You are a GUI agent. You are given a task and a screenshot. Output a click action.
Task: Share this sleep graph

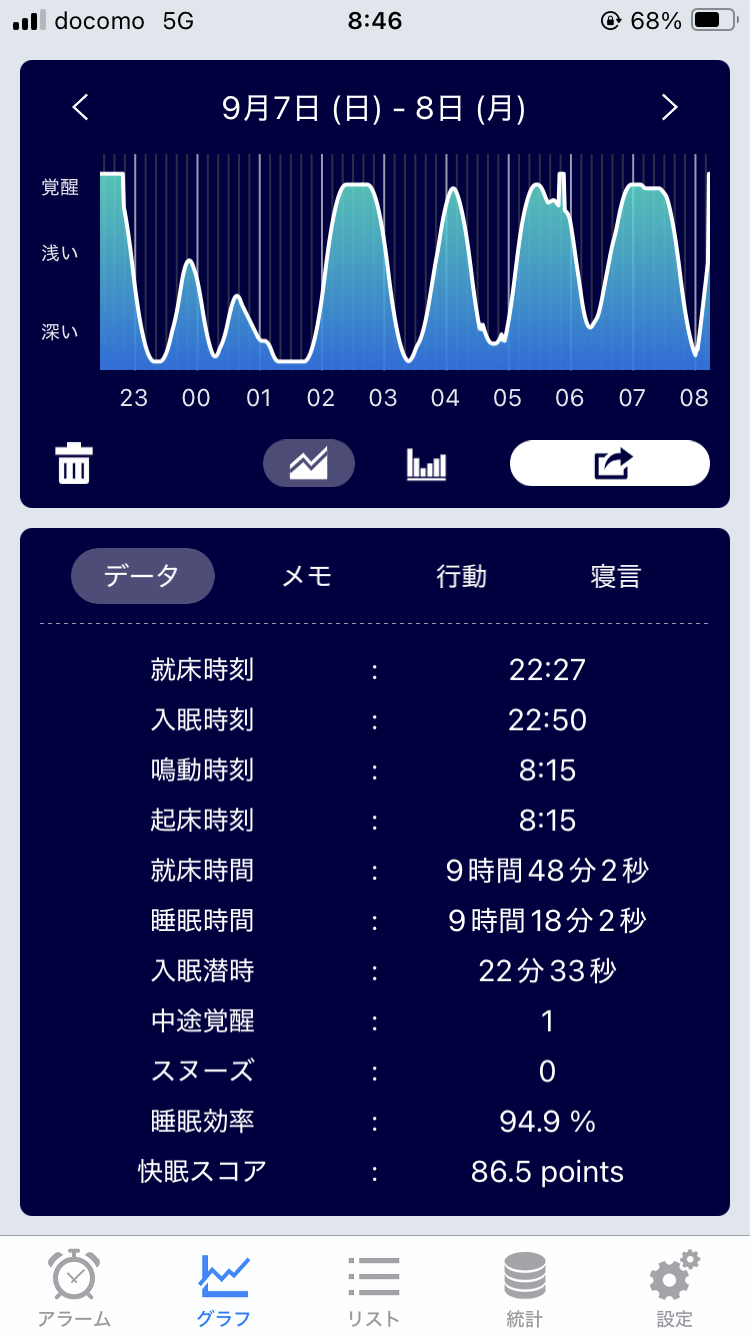point(610,463)
